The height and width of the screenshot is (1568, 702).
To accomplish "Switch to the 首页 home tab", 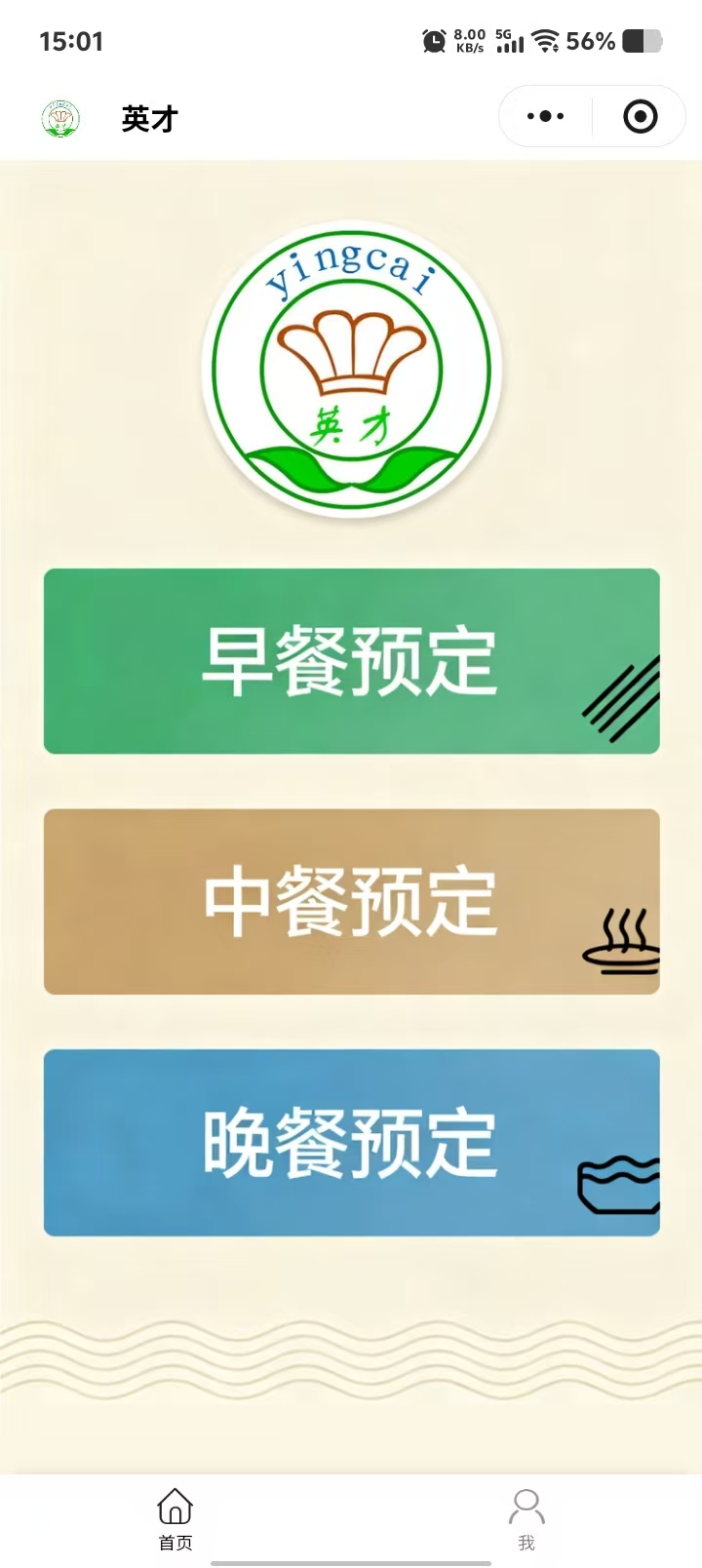I will coord(175,1518).
